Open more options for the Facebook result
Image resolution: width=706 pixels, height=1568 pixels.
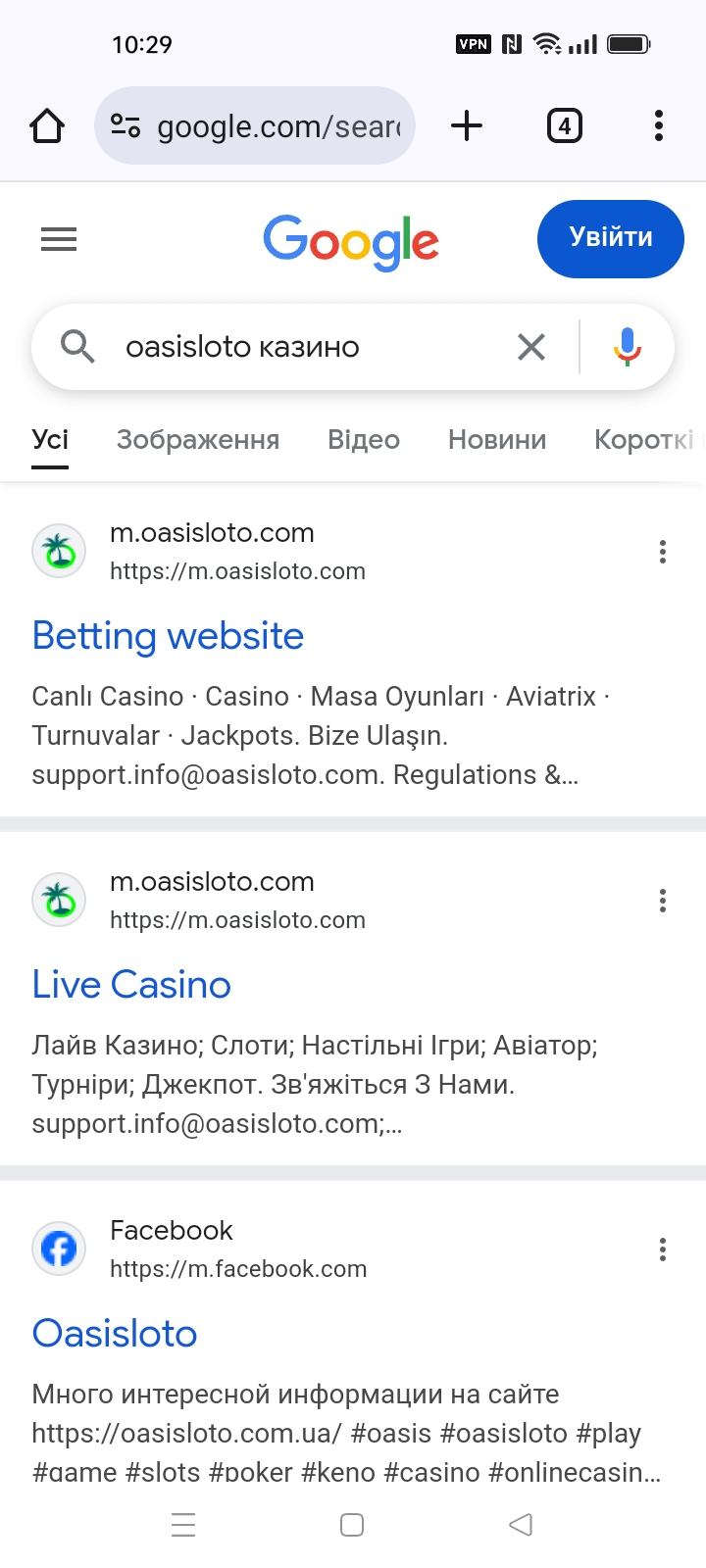click(x=663, y=1249)
